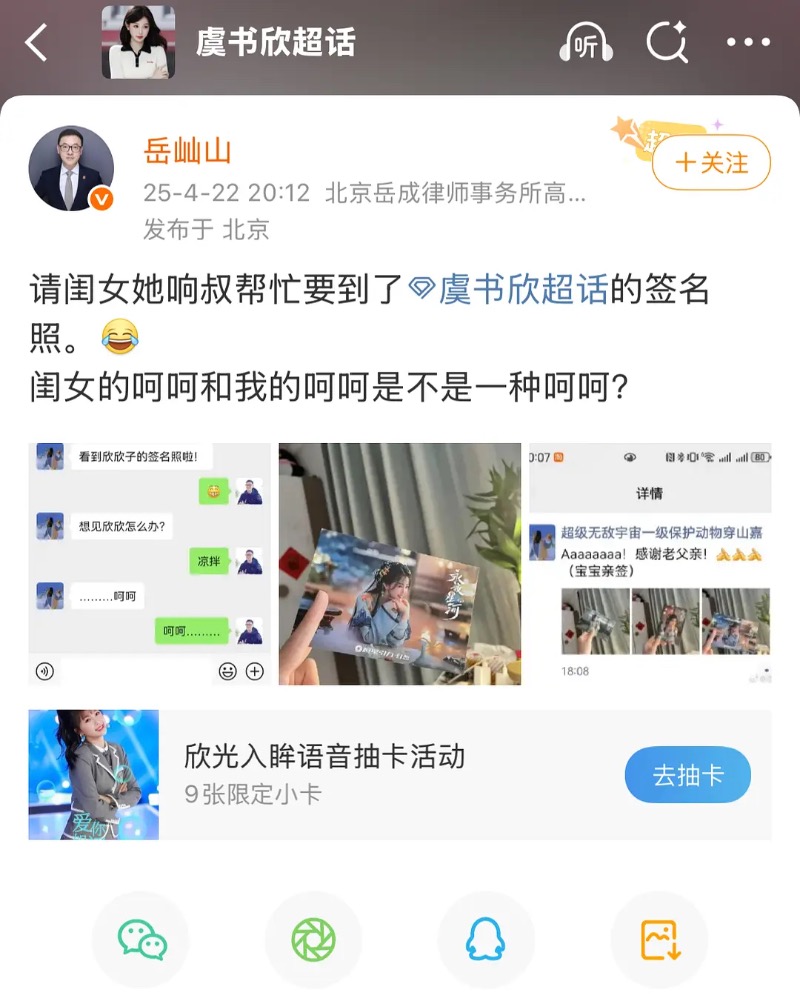Screen dimensions: 800x1004
Task: Go back using the top-left arrow
Action: click(x=36, y=43)
